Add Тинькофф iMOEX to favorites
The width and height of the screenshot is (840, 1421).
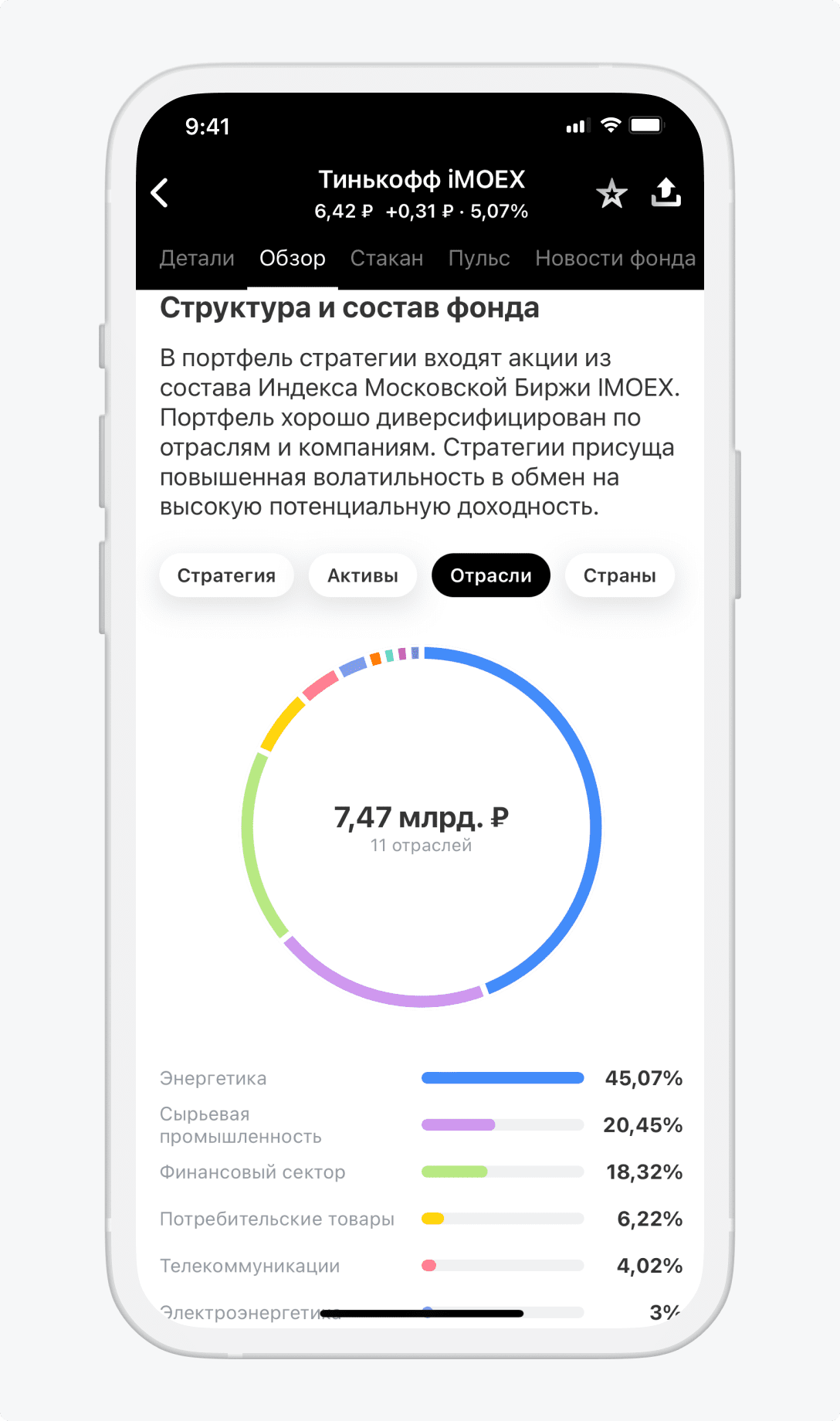(611, 193)
